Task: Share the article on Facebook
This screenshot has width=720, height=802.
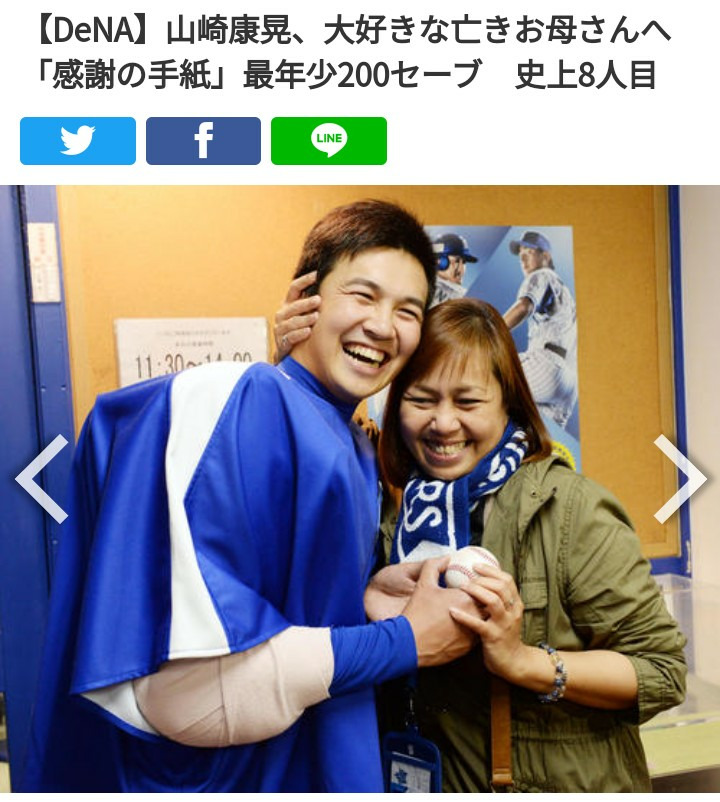Action: click(x=203, y=141)
